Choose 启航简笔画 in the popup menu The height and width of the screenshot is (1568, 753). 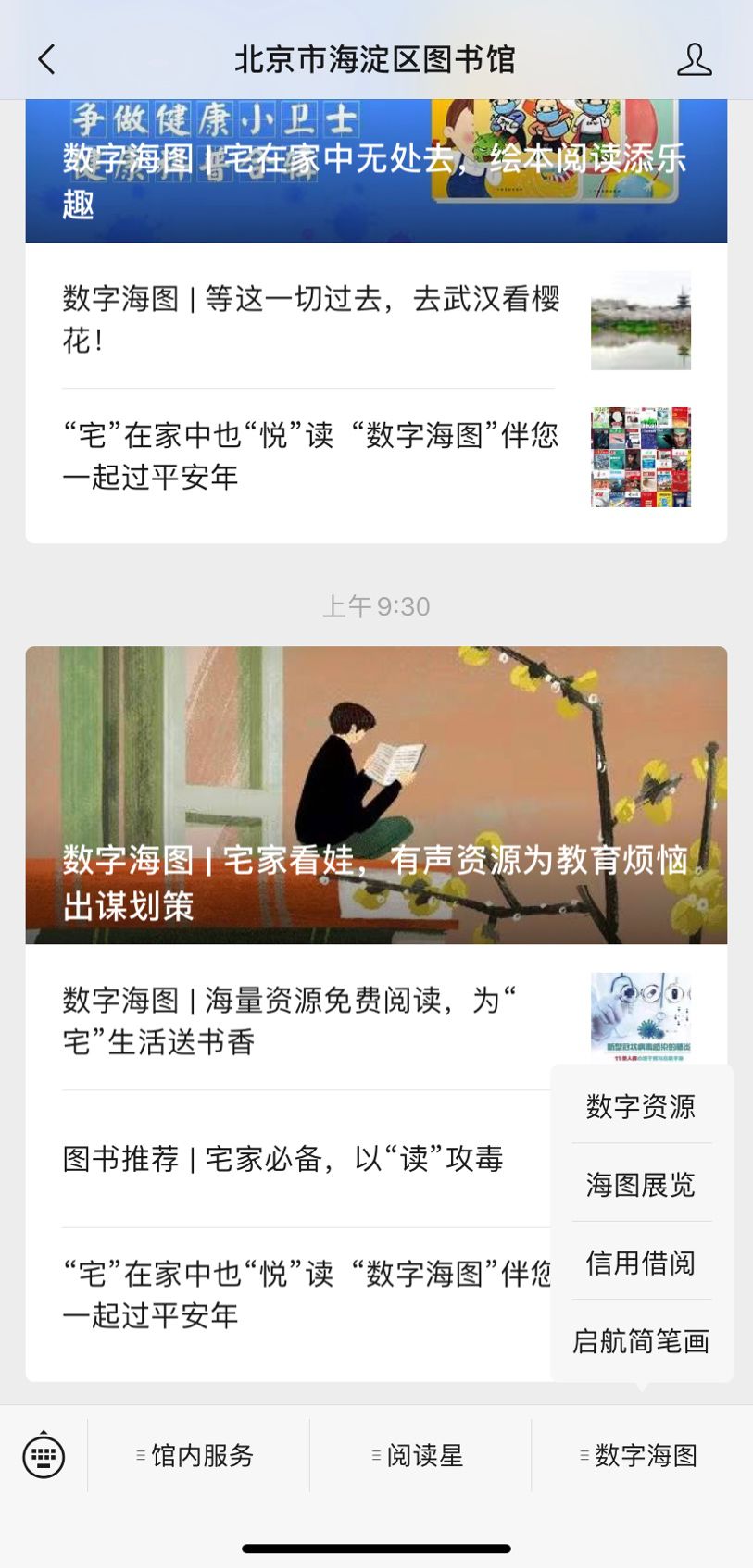pos(641,1340)
